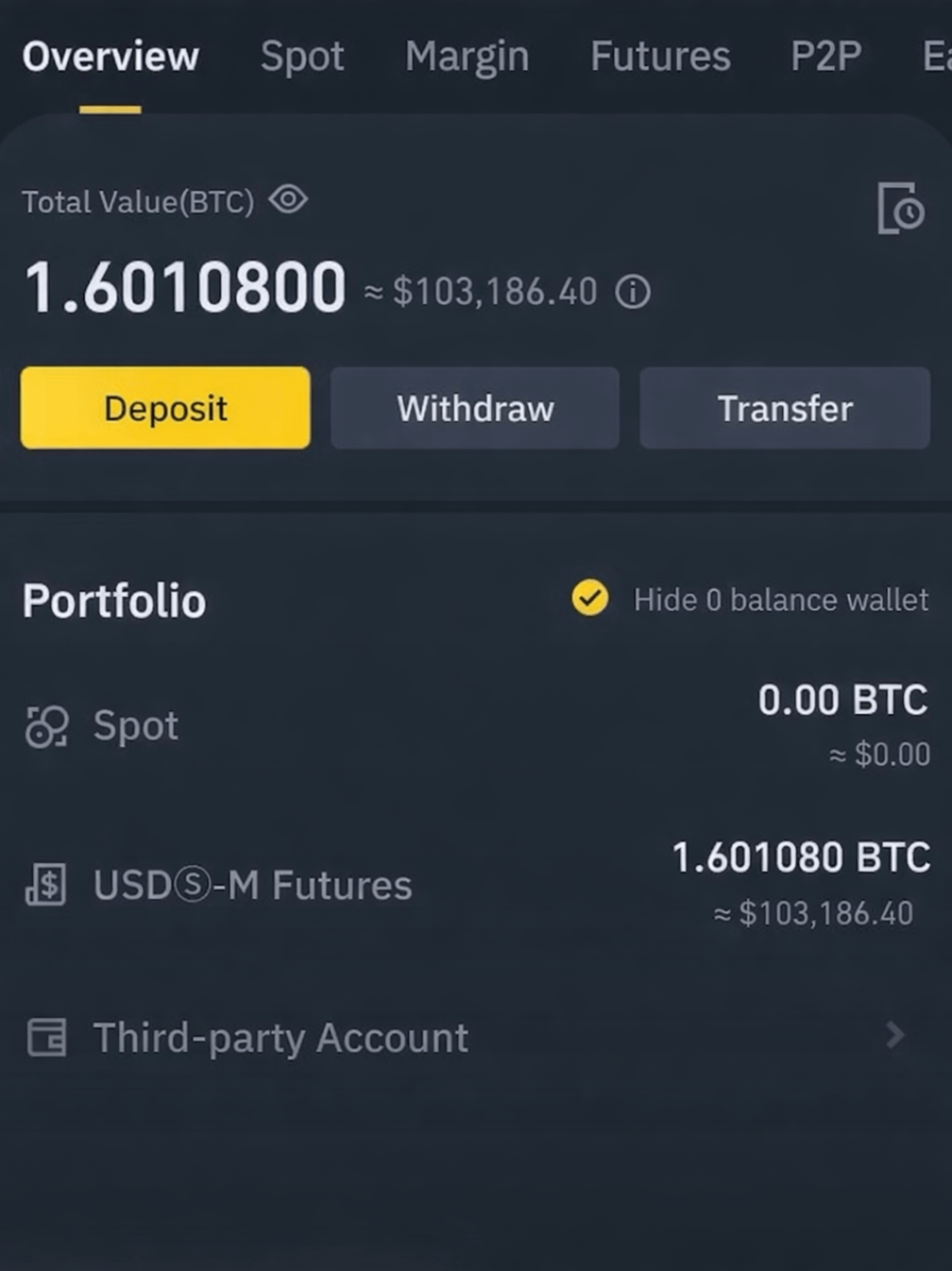This screenshot has height=1271, width=952.
Task: Hide the total value with eye icon
Action: click(x=288, y=200)
